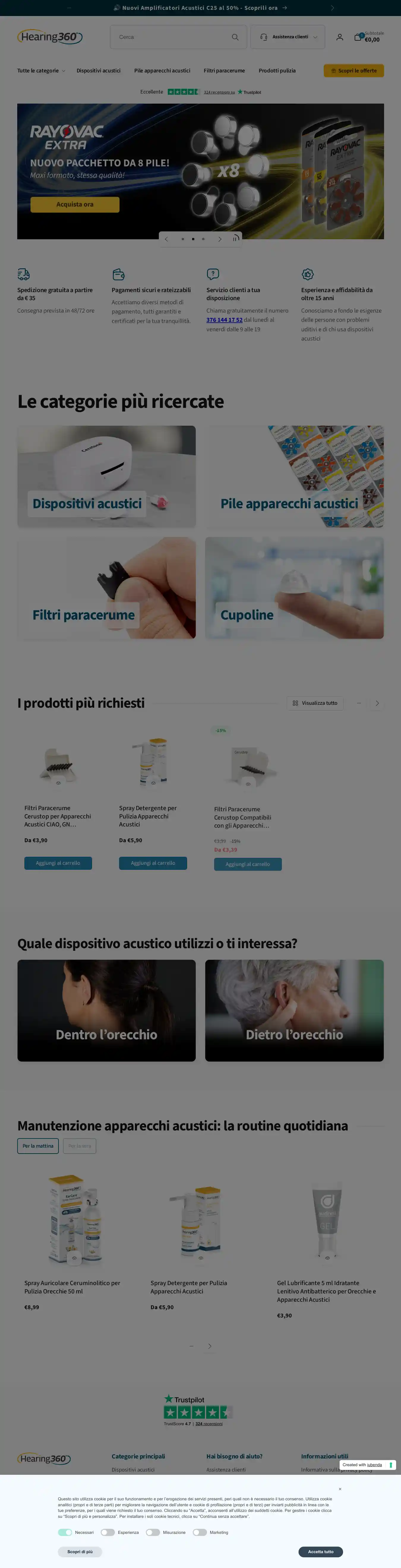Tap Acquista ora on the Rayovac banner

[75, 205]
